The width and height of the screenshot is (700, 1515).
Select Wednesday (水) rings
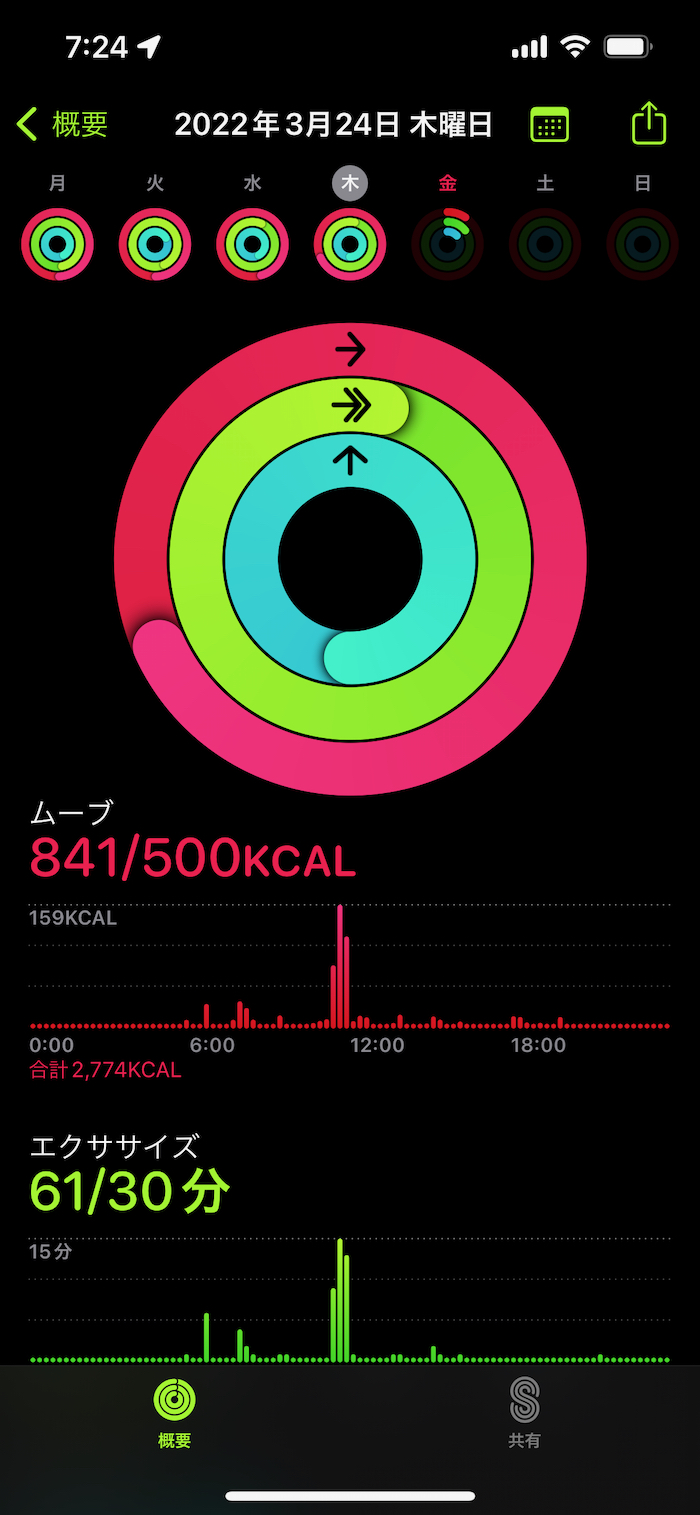tap(252, 243)
